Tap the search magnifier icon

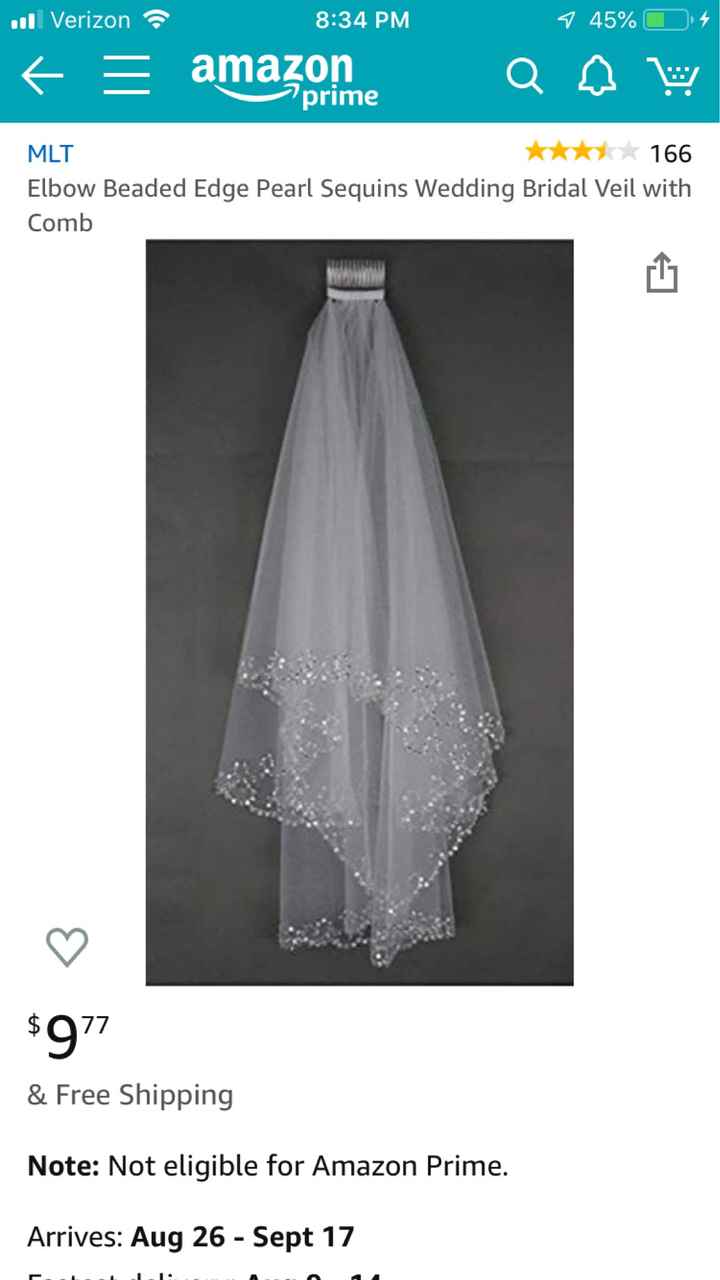pos(525,77)
